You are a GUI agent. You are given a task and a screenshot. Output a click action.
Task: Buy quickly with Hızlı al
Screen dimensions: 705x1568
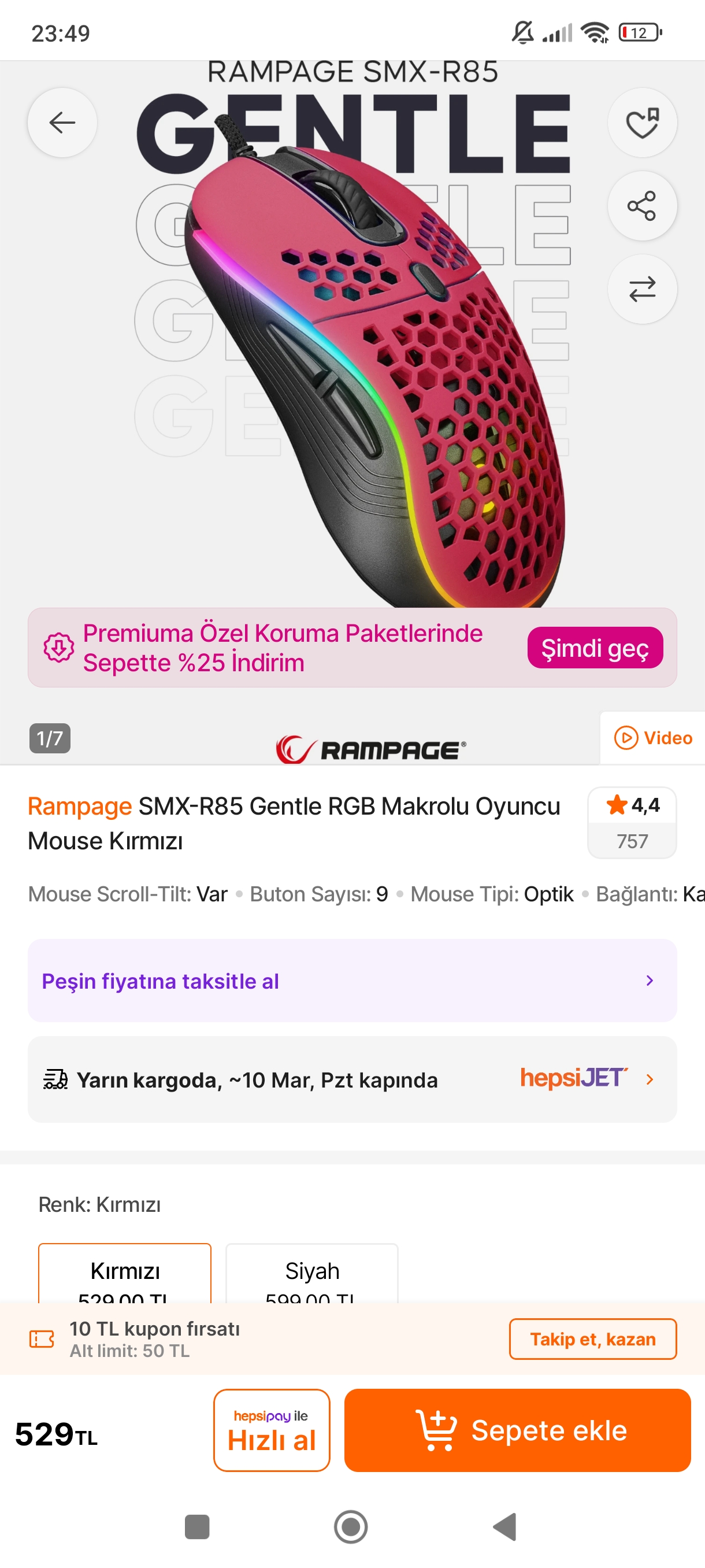click(x=271, y=1430)
